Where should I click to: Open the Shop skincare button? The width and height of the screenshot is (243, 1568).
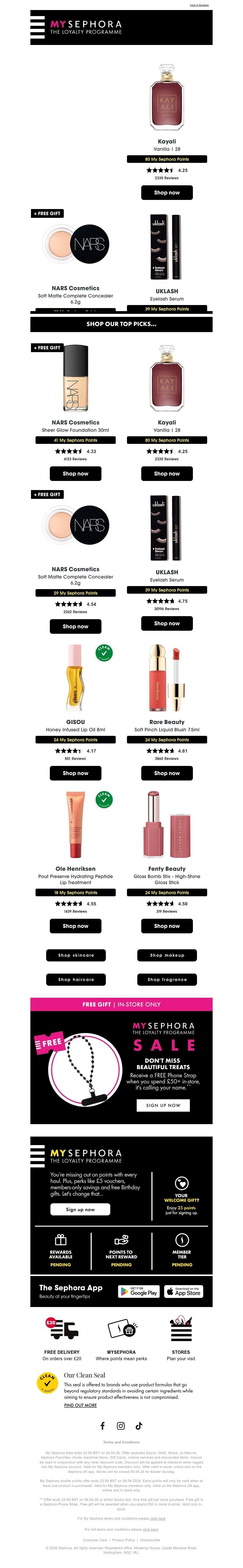[x=76, y=955]
